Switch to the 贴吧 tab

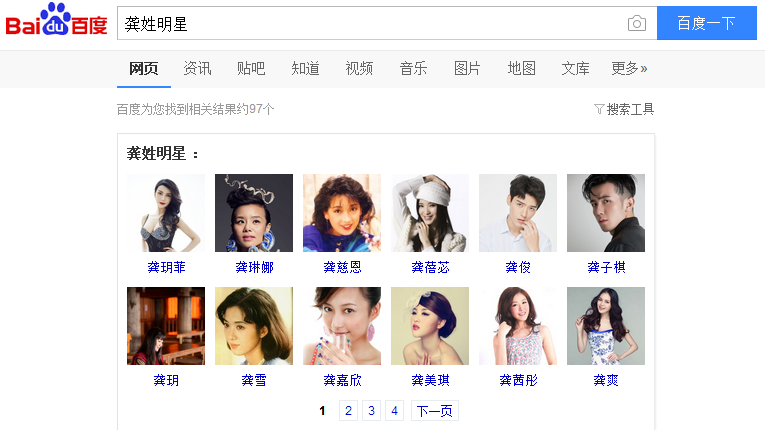(251, 68)
